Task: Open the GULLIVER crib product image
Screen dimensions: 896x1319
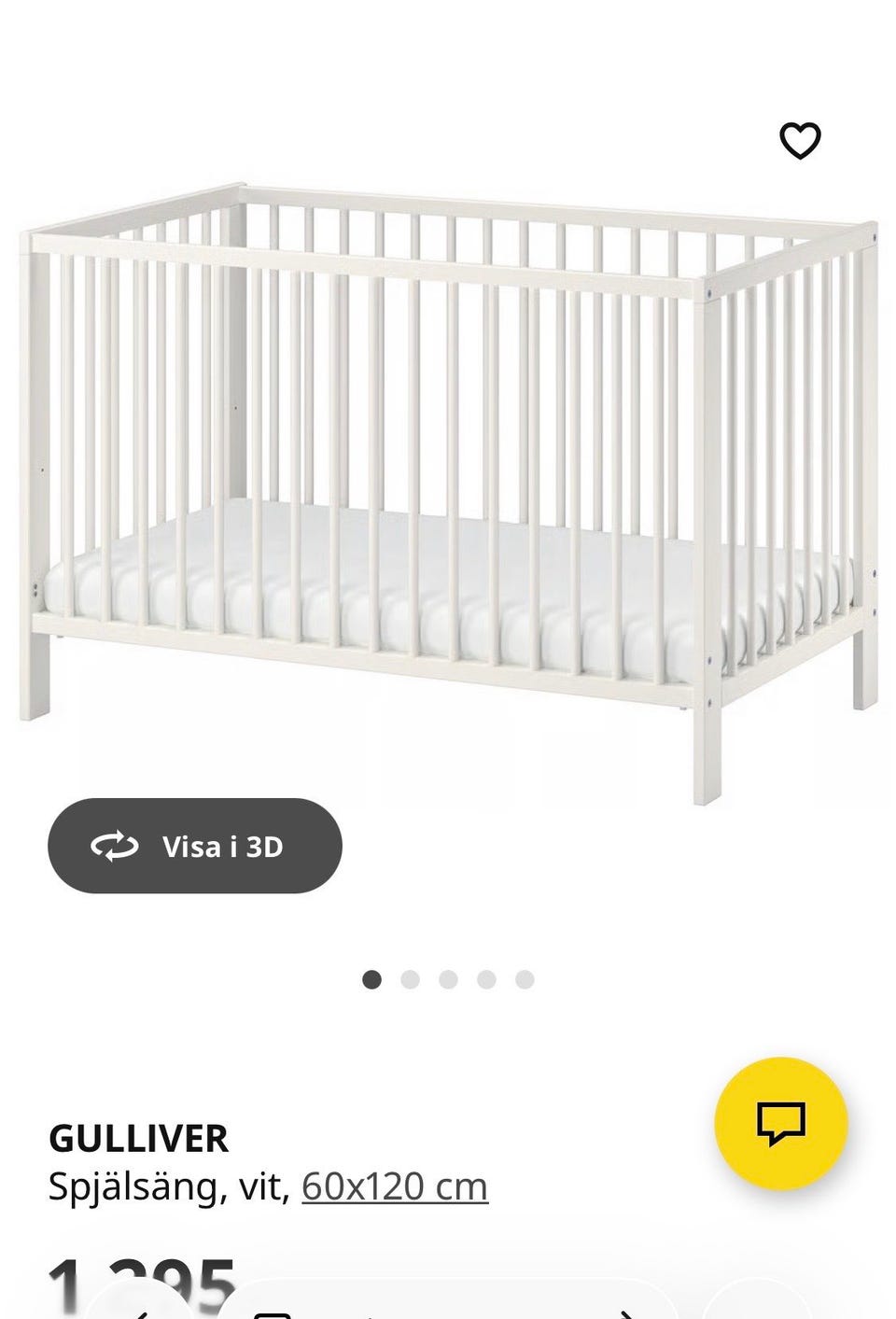Action: coord(448,467)
